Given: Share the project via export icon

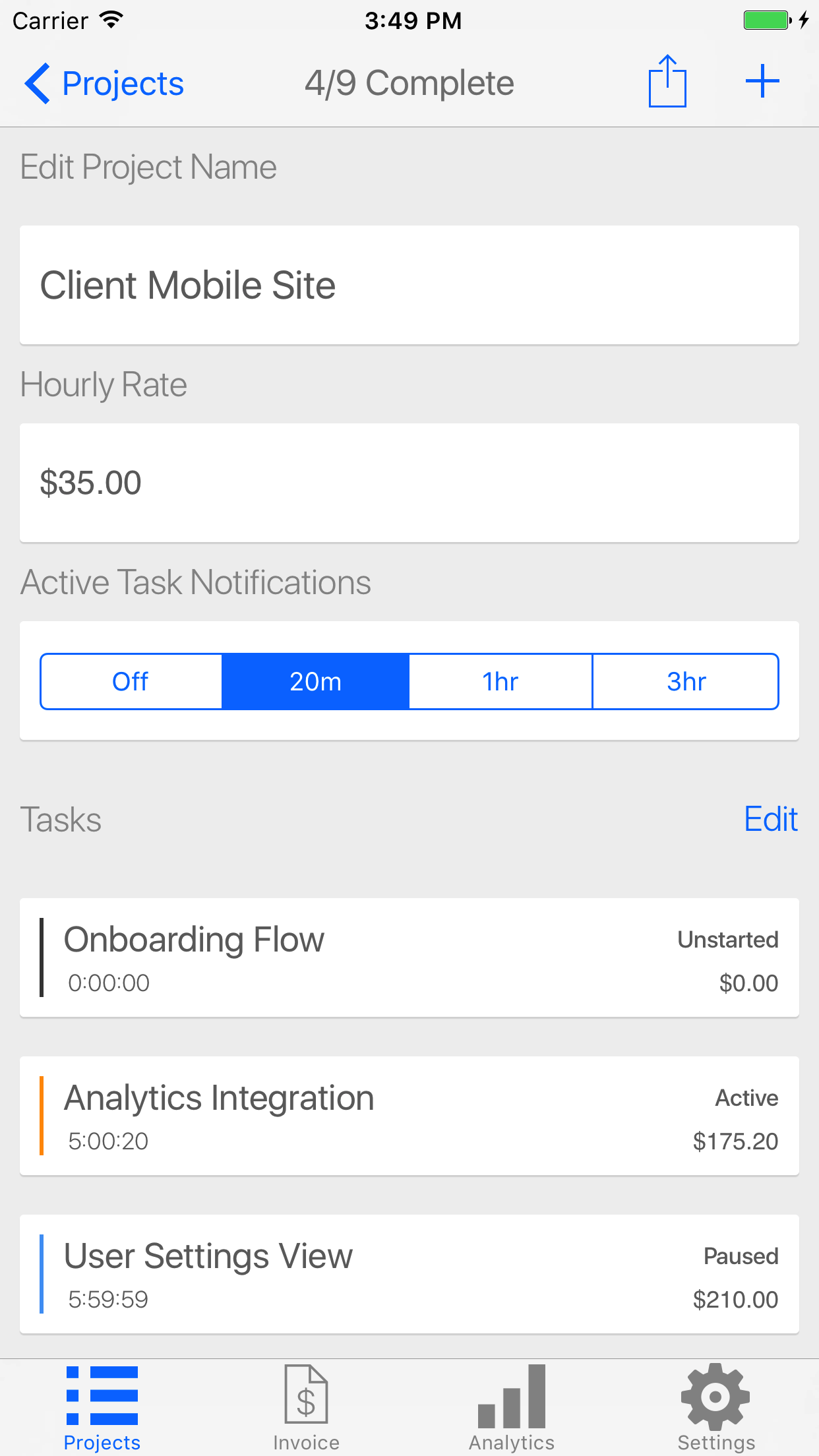Looking at the screenshot, I should coord(667,82).
